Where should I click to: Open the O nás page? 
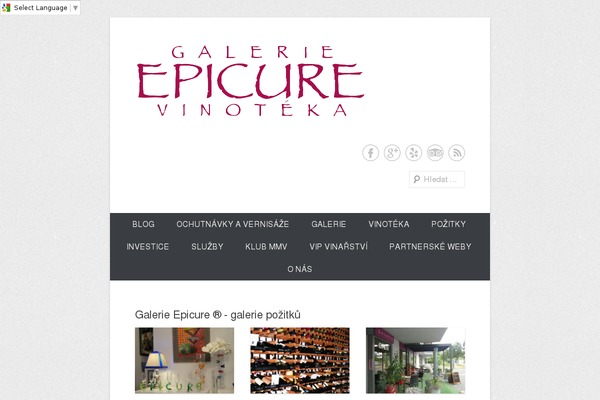[x=299, y=269]
